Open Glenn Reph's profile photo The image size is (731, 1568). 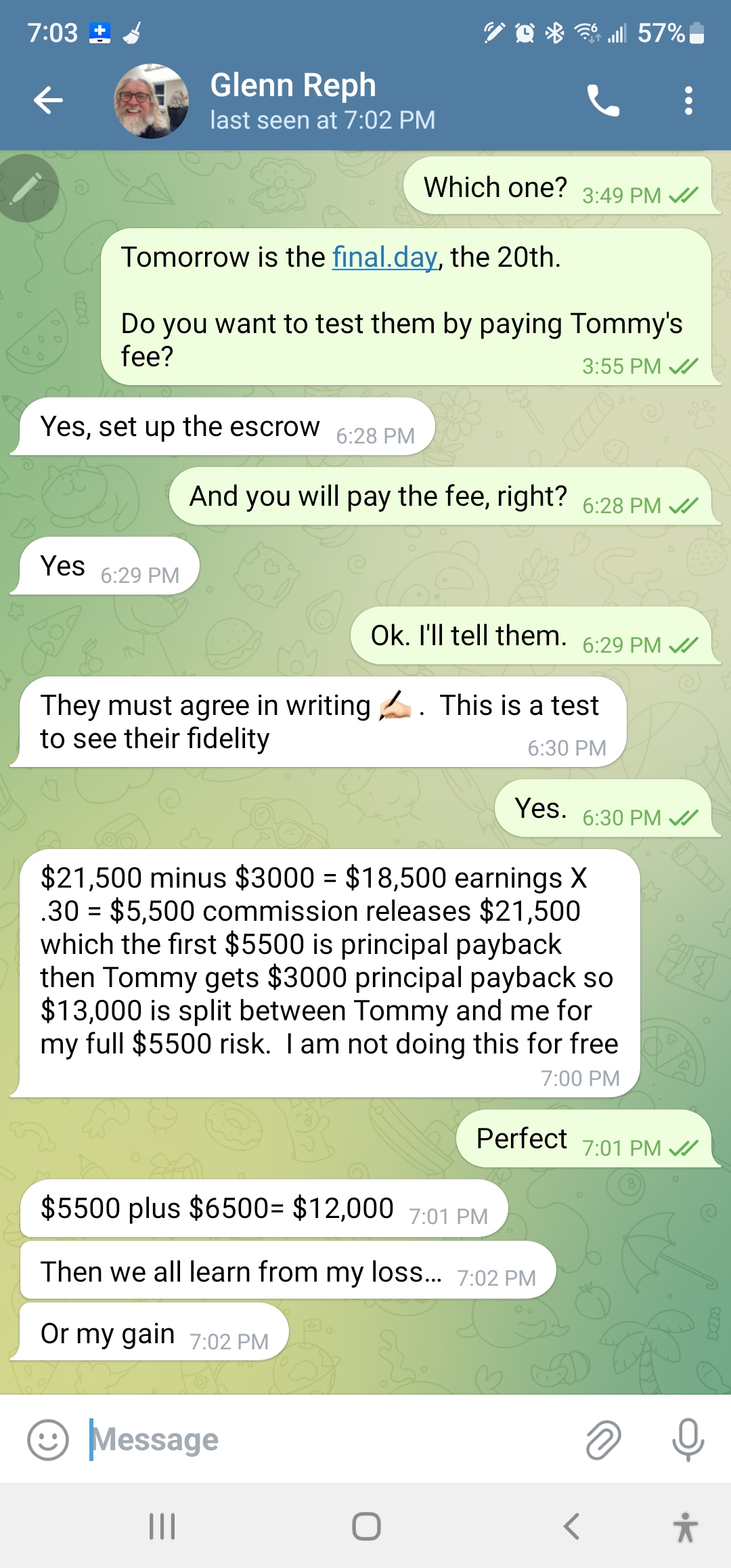coord(151,102)
